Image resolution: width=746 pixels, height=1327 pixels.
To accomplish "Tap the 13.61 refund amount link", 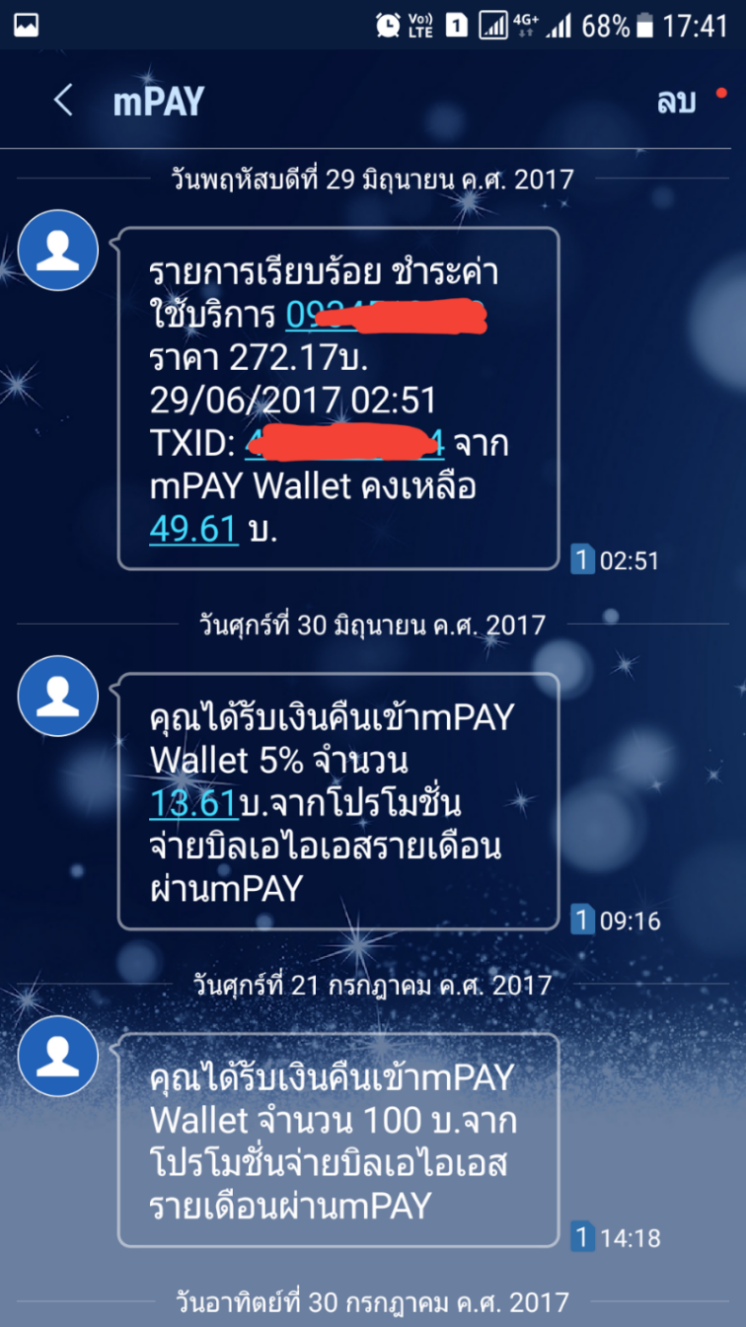I will tap(194, 802).
